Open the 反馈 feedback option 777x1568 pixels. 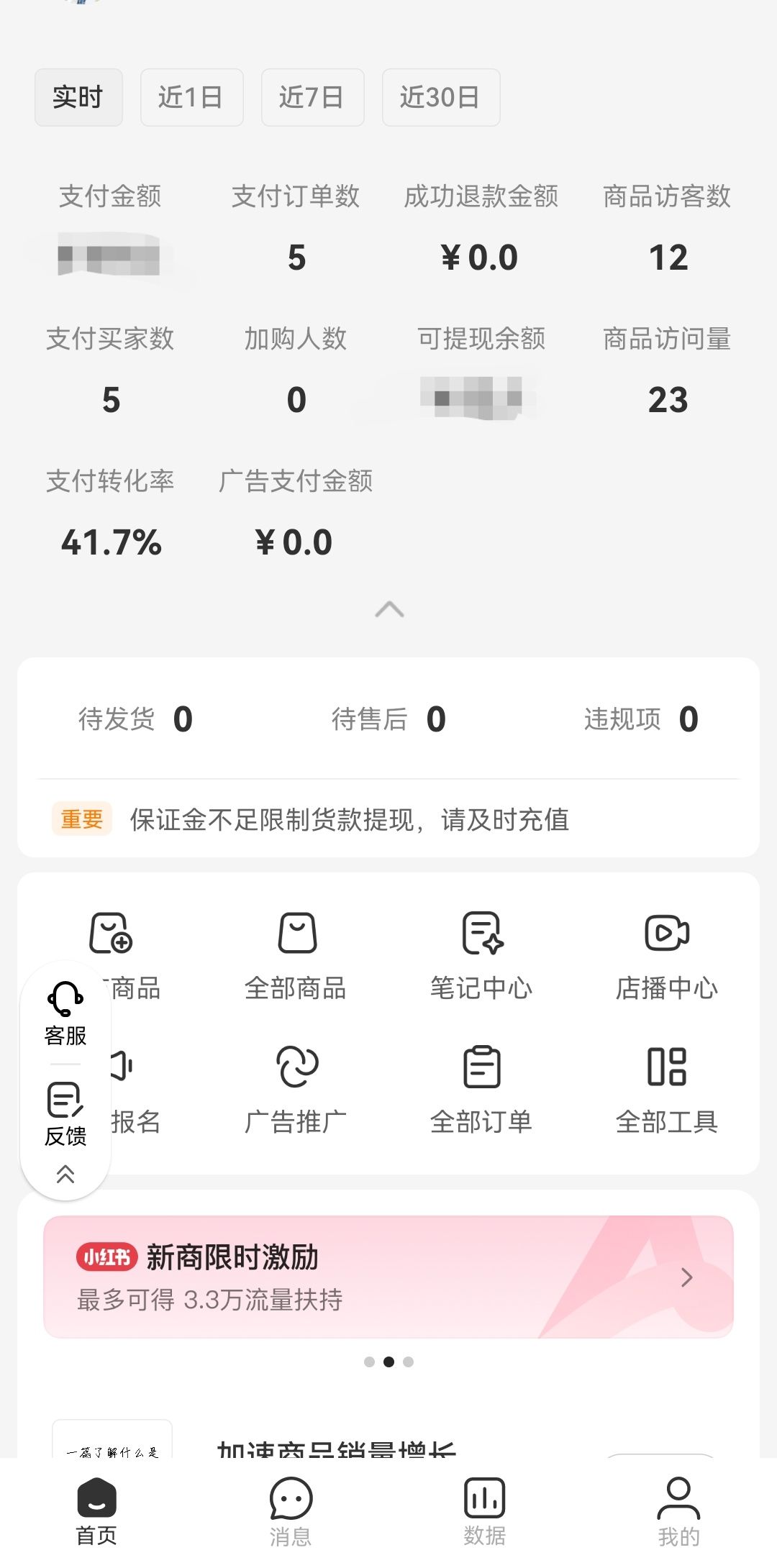(65, 1113)
